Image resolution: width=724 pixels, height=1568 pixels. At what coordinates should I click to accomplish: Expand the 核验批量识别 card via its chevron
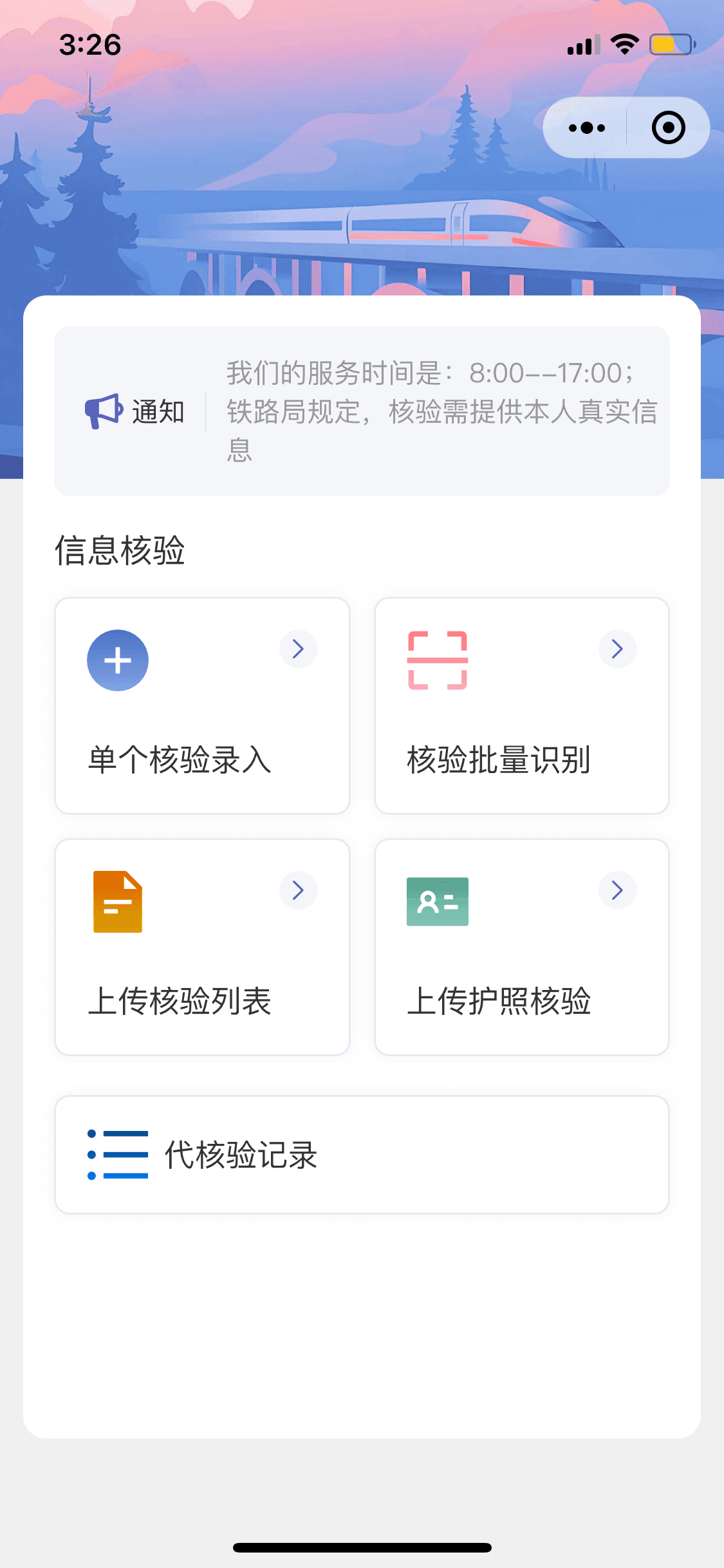pyautogui.click(x=617, y=649)
